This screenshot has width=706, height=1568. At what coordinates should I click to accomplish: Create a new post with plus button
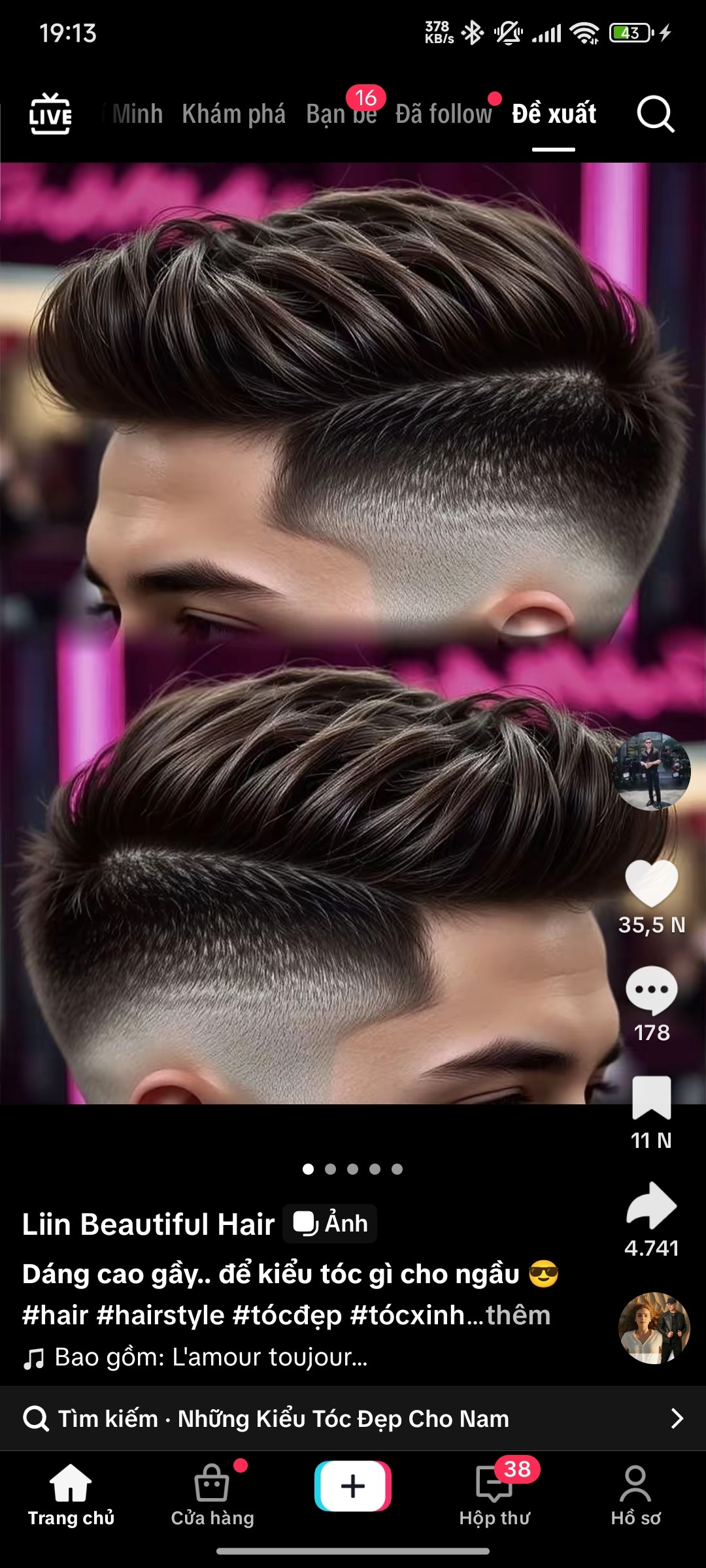click(353, 1486)
